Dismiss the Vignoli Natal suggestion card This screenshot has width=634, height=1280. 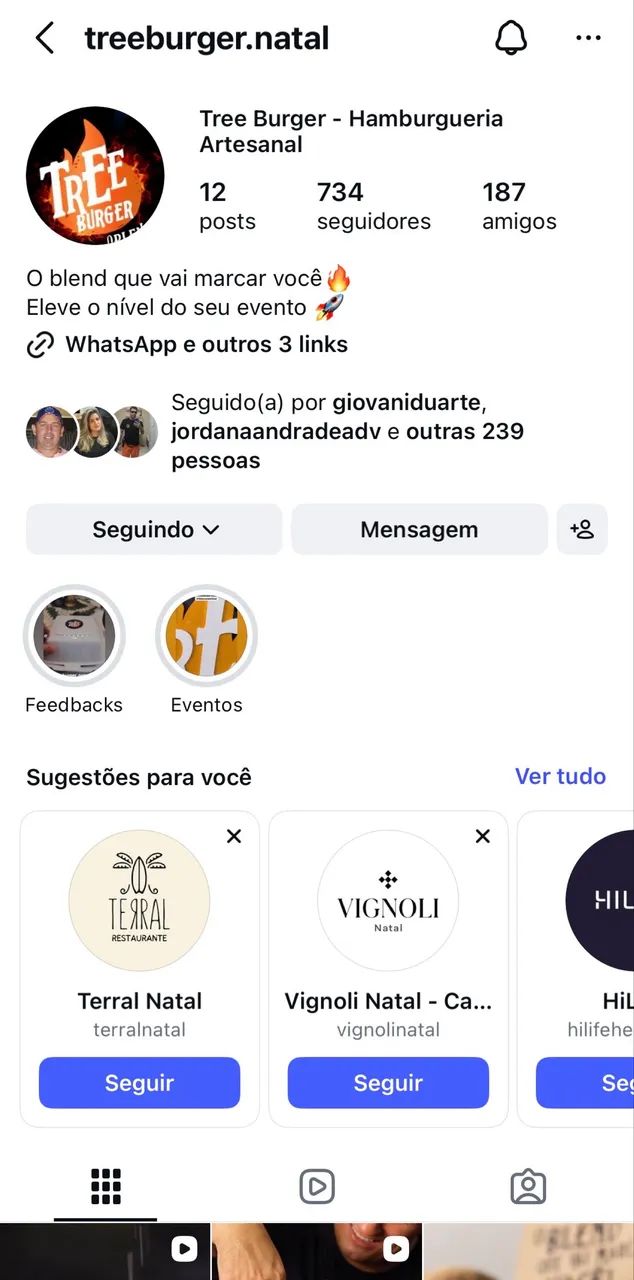[x=483, y=836]
